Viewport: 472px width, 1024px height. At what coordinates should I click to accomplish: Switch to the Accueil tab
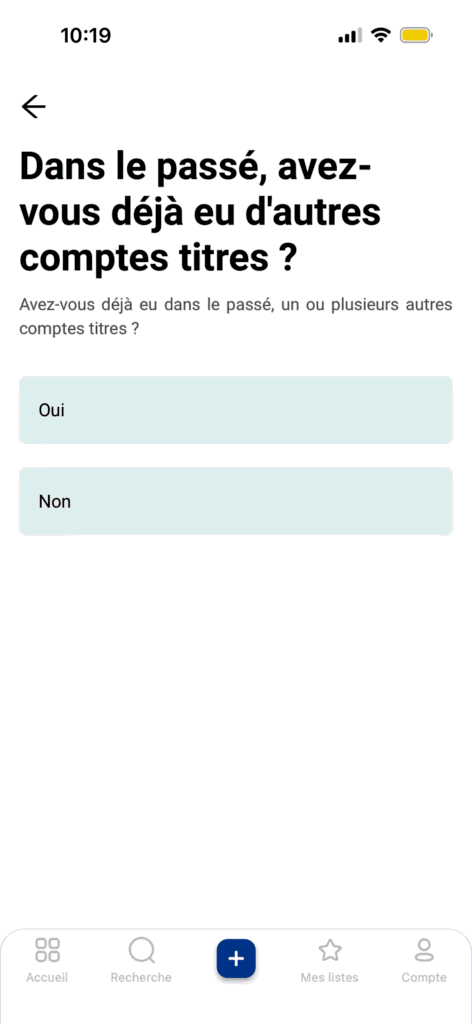click(x=47, y=960)
